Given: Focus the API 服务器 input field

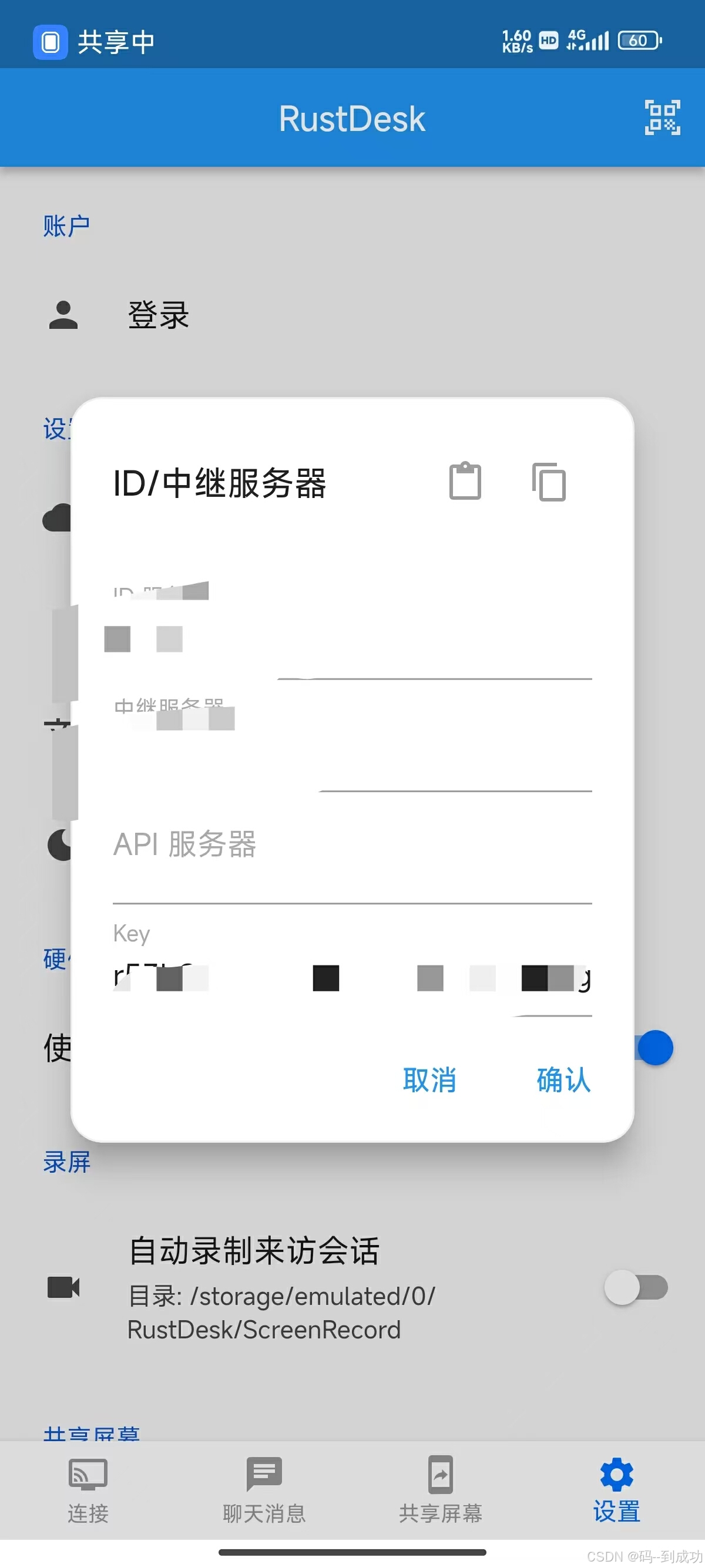Looking at the screenshot, I should [352, 854].
